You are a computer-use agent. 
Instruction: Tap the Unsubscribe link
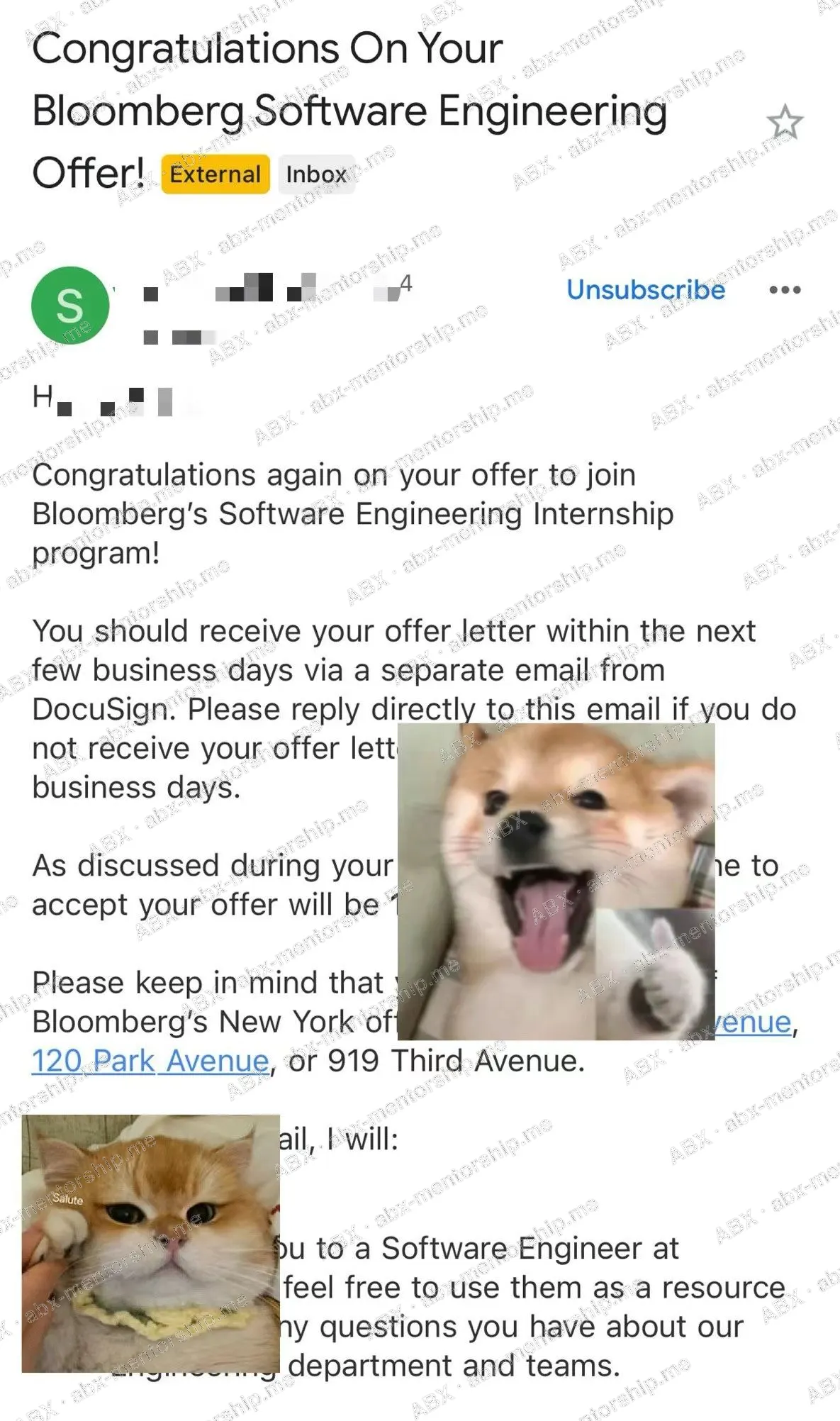[646, 289]
